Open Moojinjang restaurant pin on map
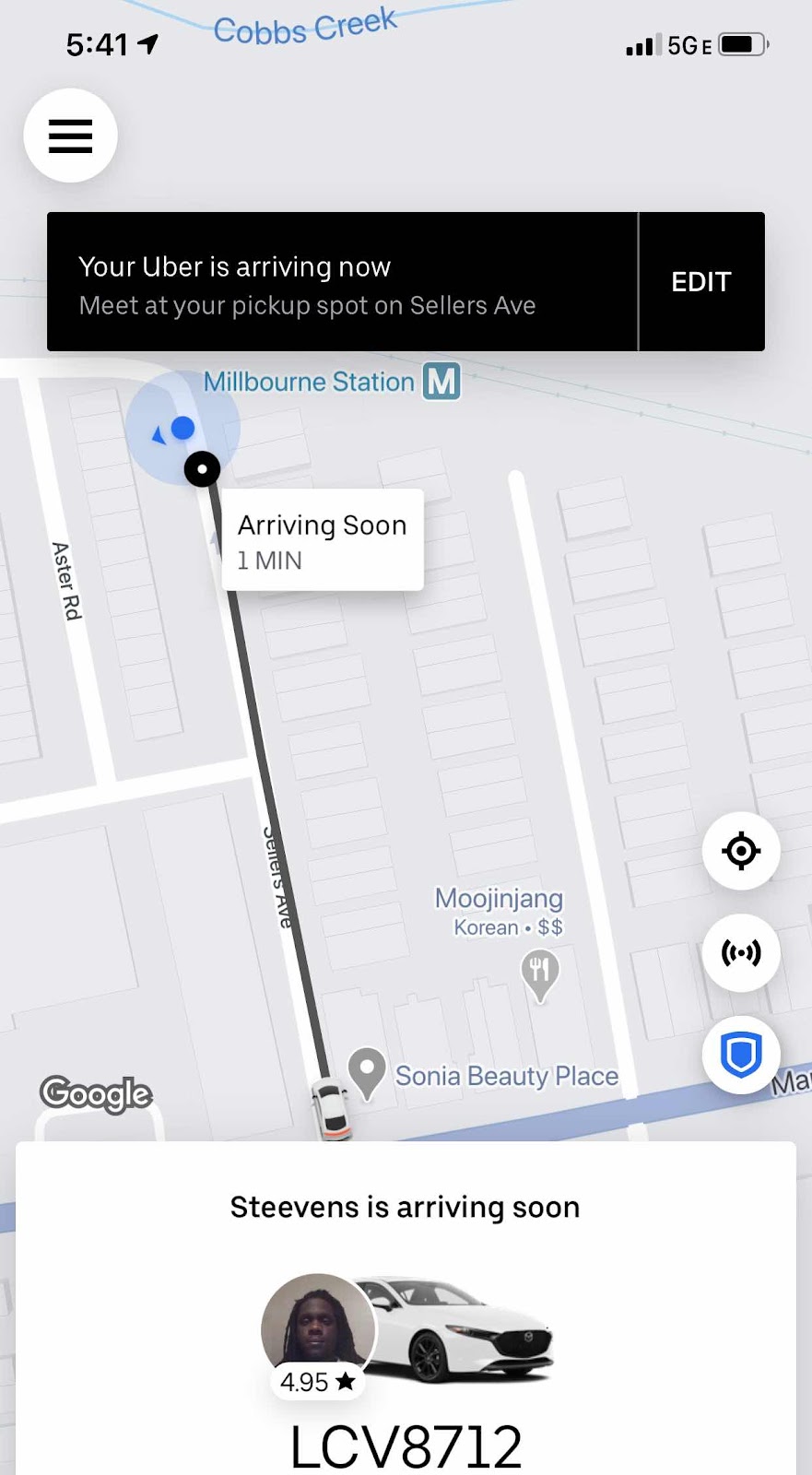The height and width of the screenshot is (1475, 812). (540, 973)
